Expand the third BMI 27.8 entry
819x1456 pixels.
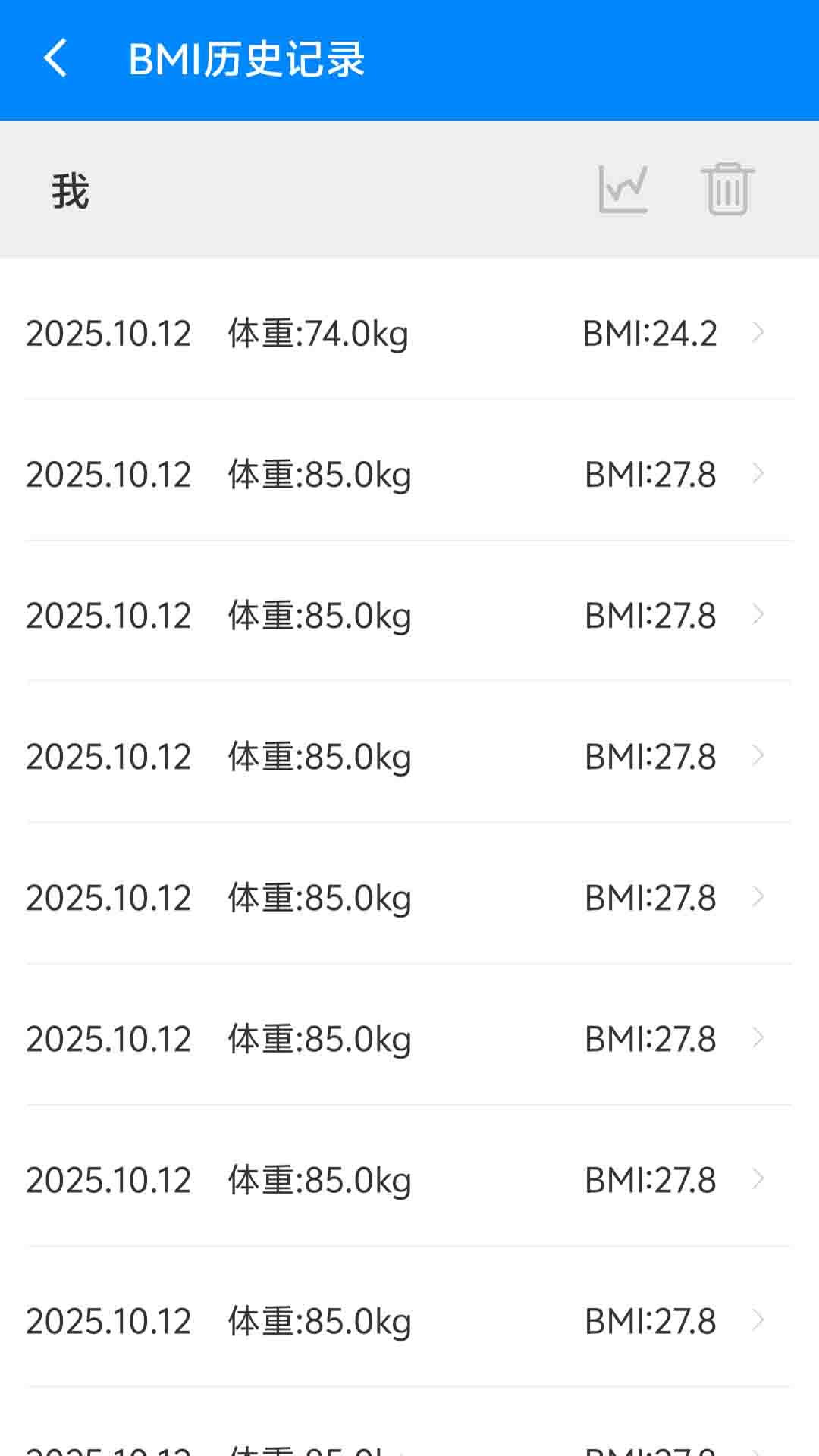[x=758, y=756]
